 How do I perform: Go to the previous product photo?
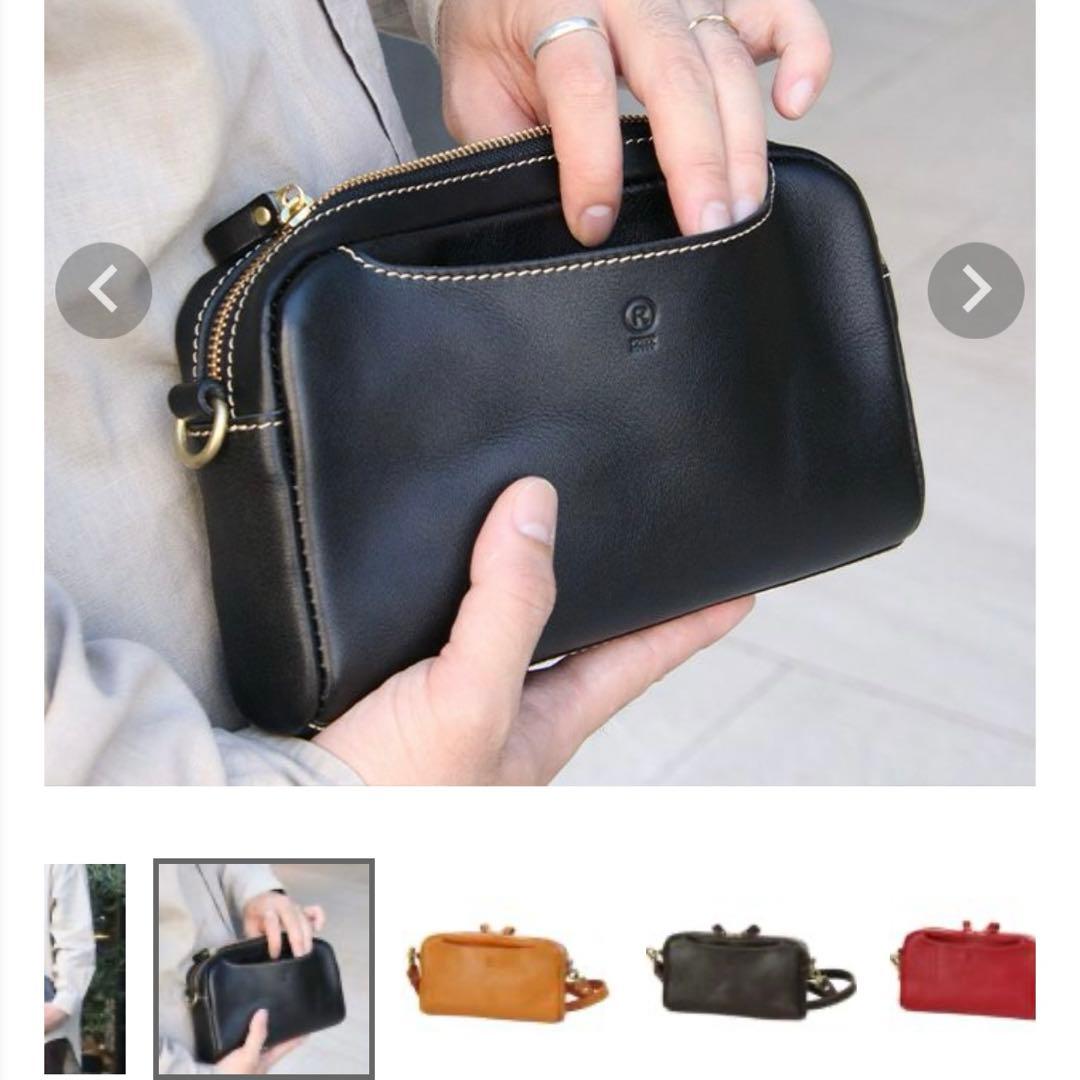103,290
